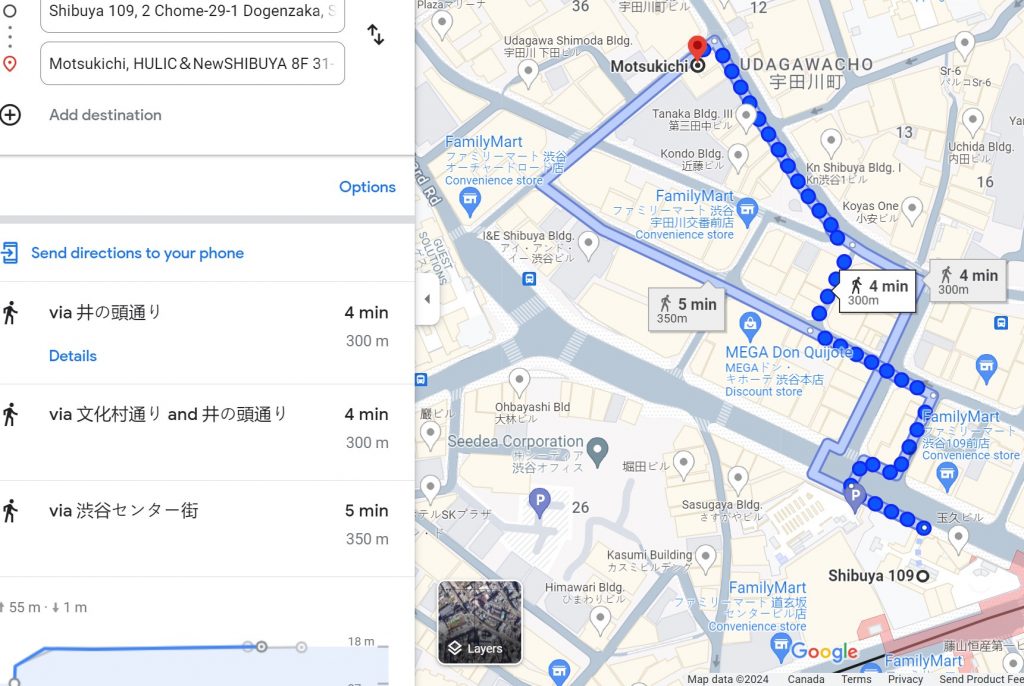Open MEGA Don Quijote place marker

[749, 323]
